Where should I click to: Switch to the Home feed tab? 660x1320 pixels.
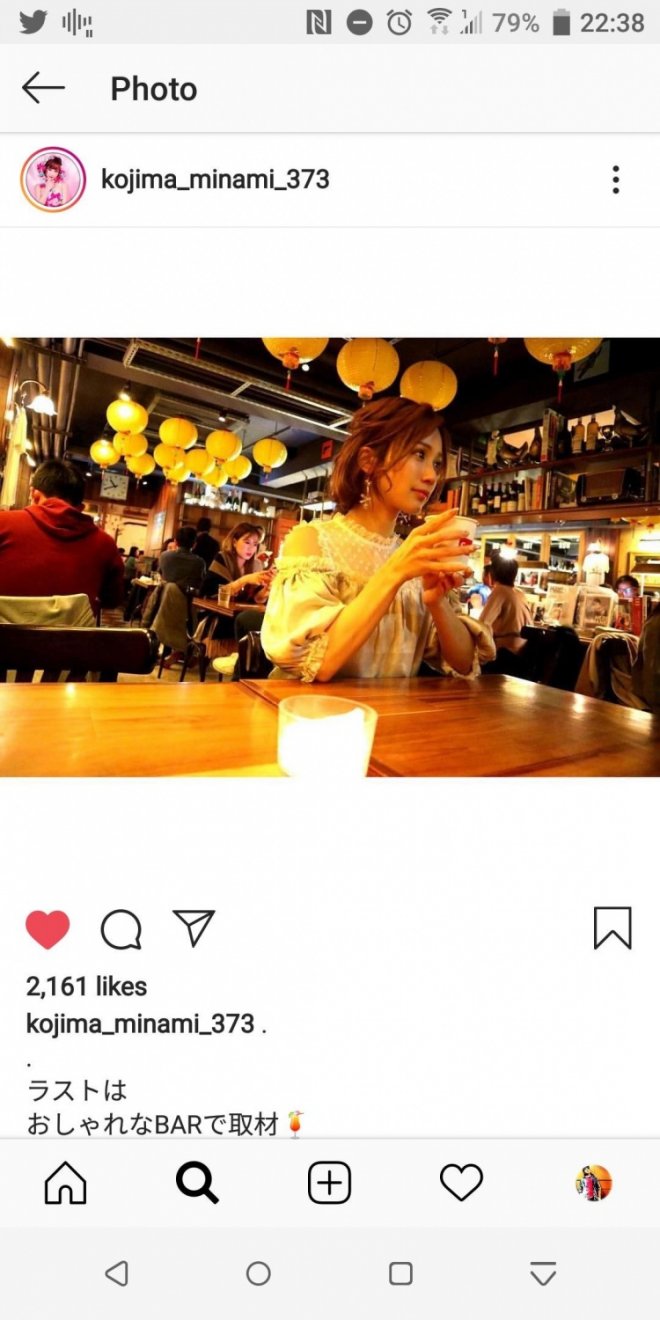66,1184
